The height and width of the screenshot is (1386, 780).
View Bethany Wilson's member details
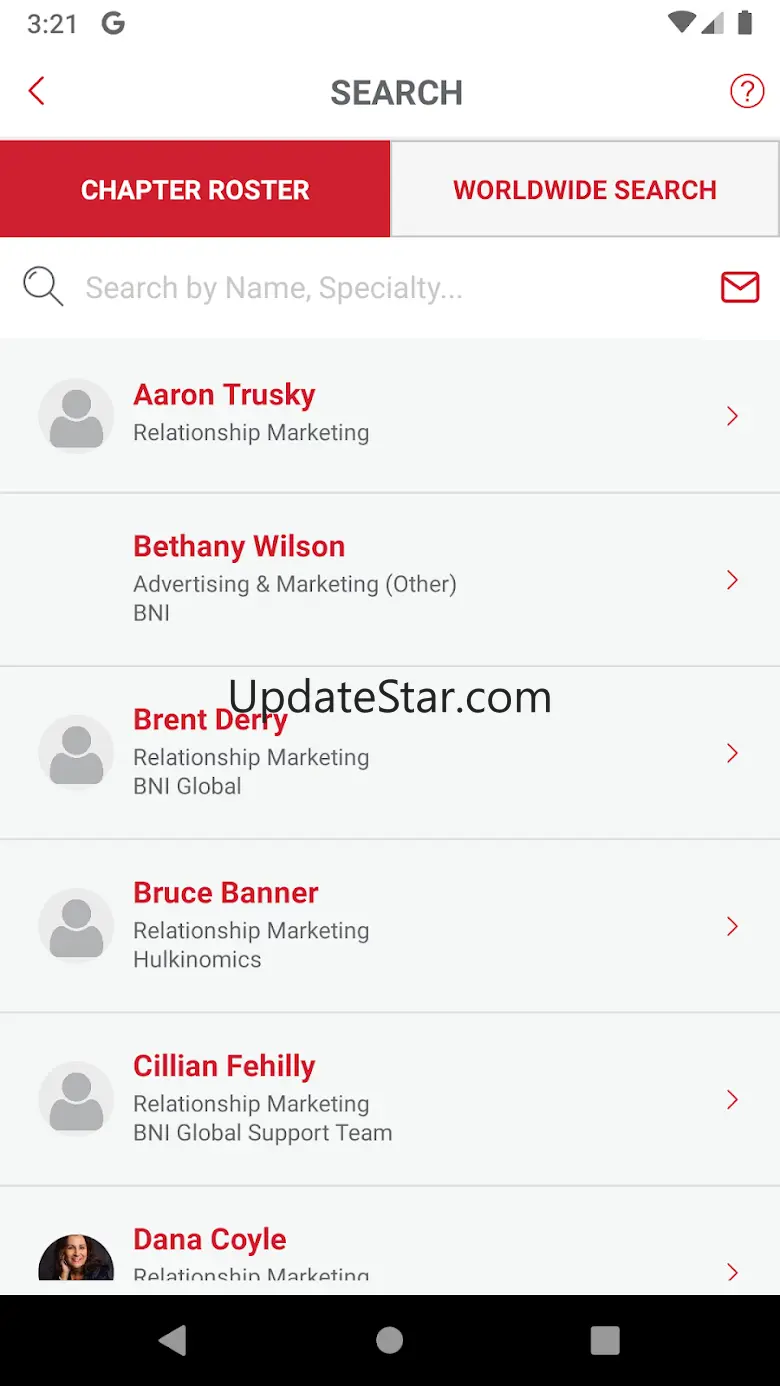(x=390, y=580)
